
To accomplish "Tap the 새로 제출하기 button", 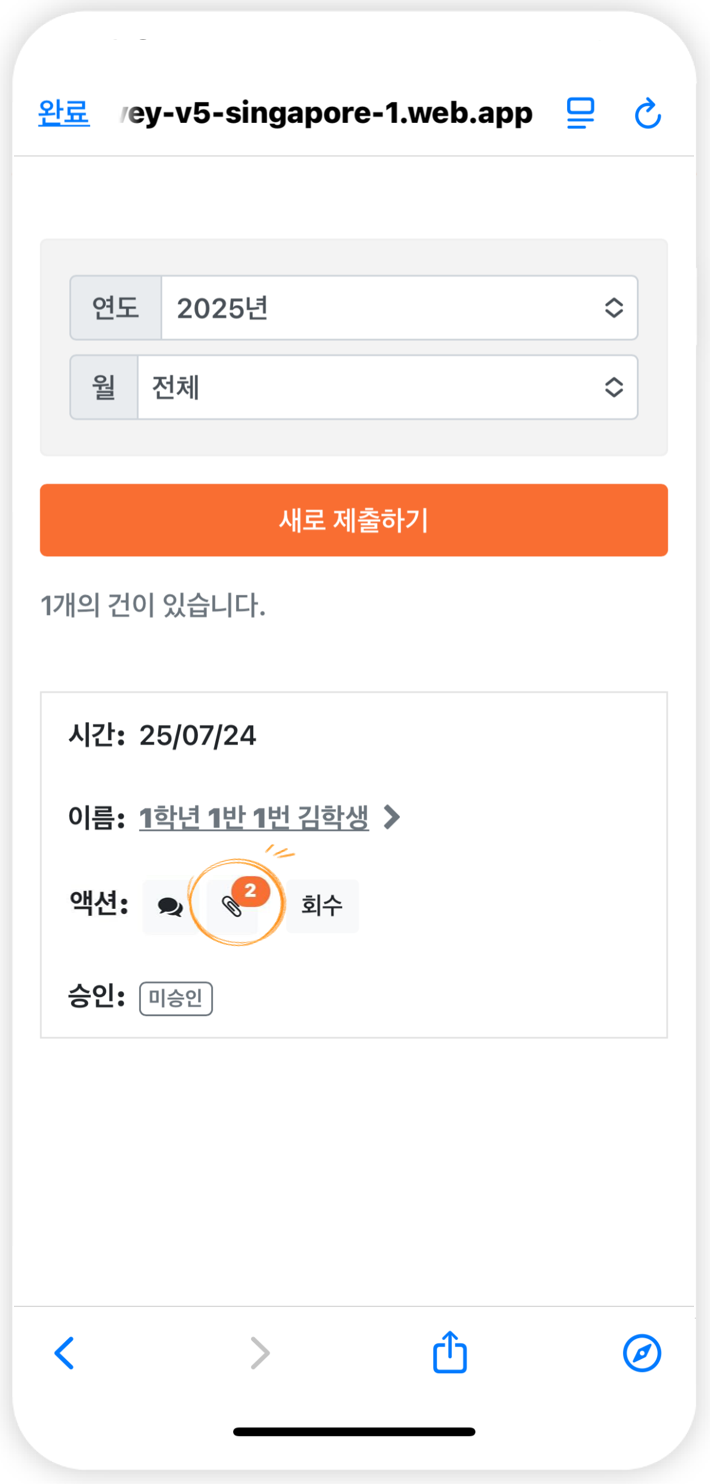I will click(354, 520).
